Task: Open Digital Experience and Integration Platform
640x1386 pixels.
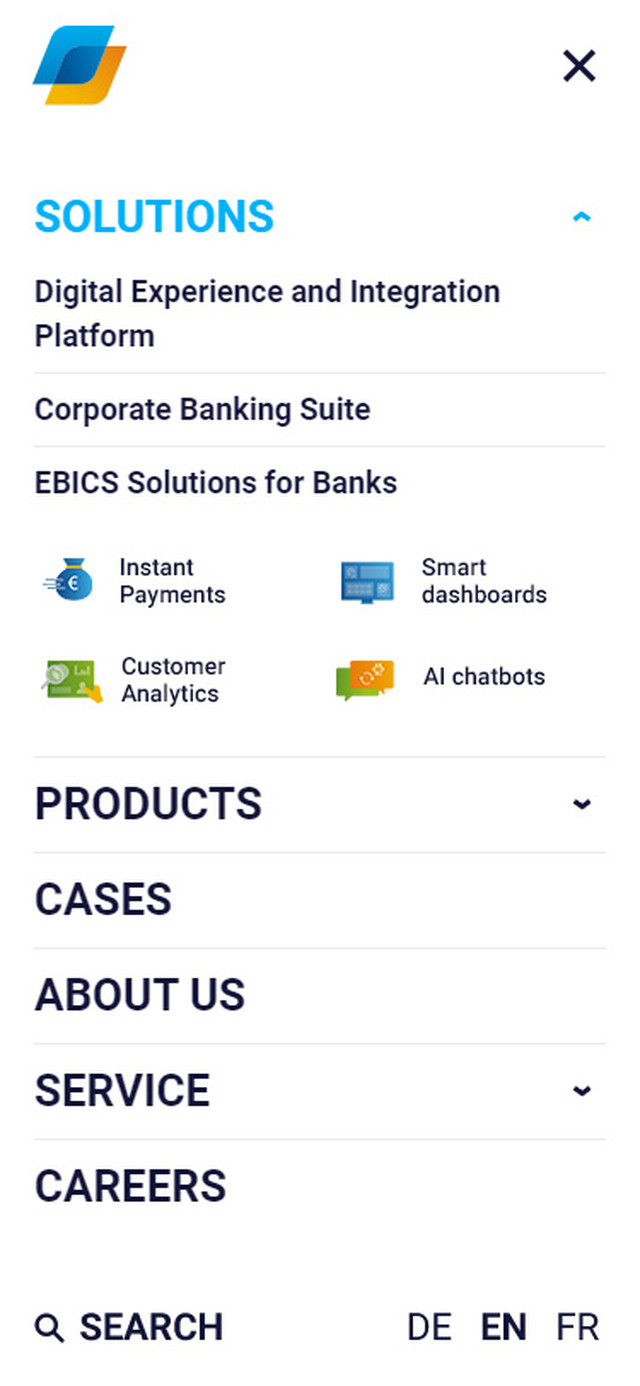Action: 267,313
